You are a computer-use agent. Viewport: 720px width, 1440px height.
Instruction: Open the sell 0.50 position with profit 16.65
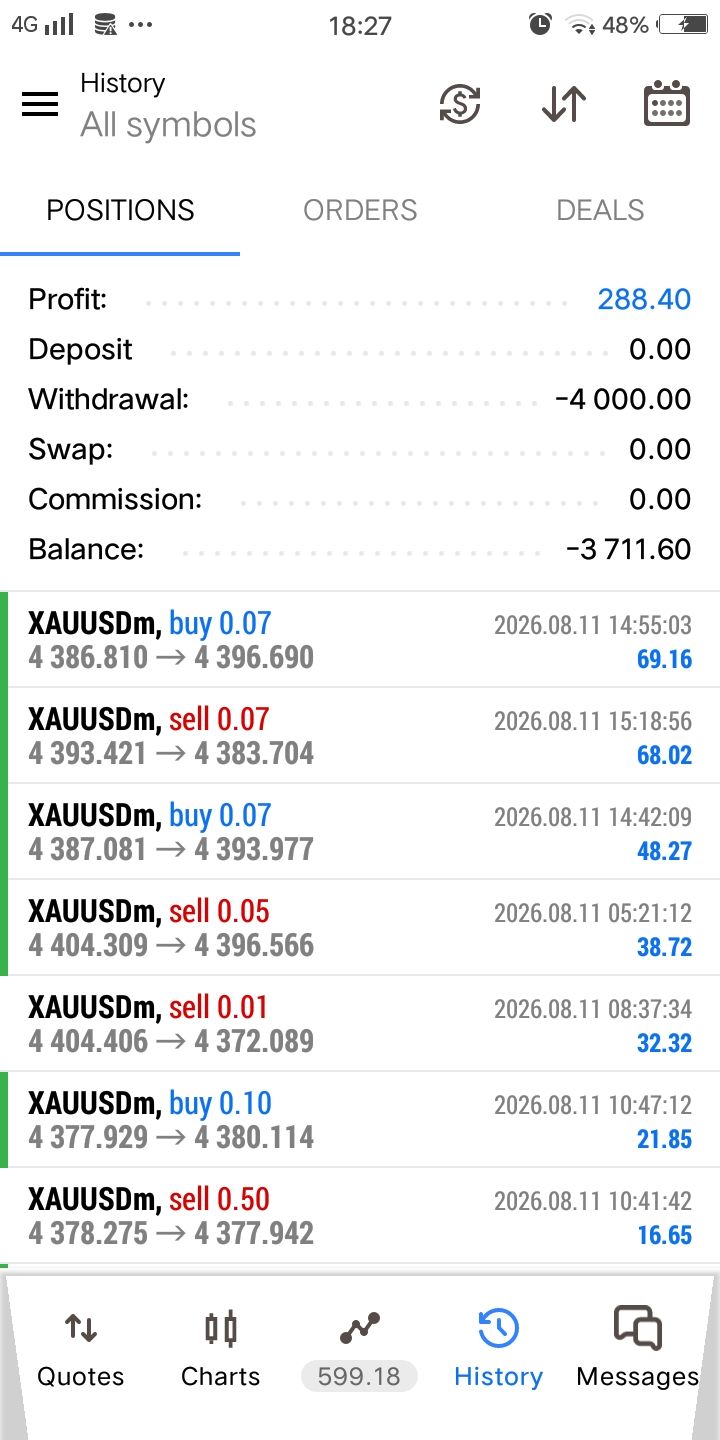(360, 1216)
